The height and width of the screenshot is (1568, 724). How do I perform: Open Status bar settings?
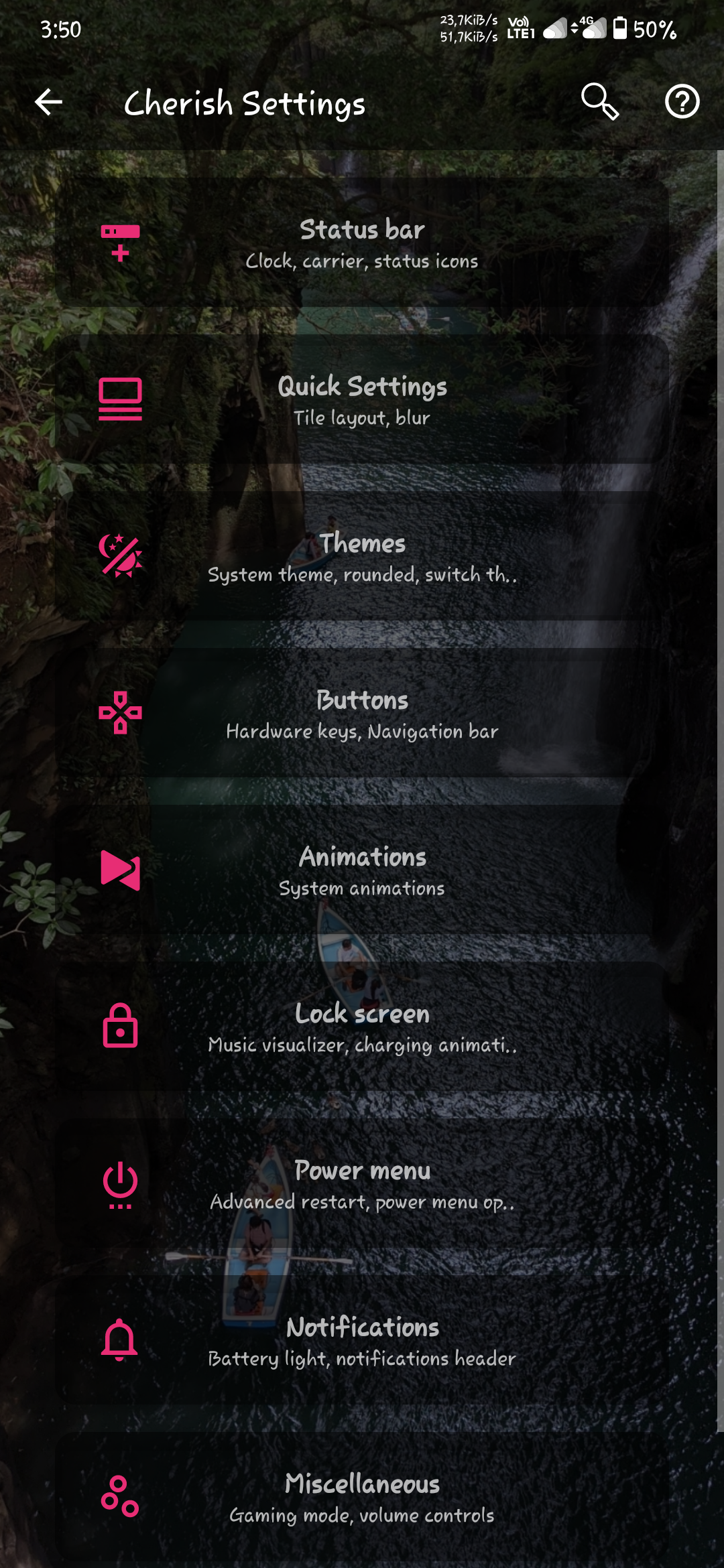point(362,243)
